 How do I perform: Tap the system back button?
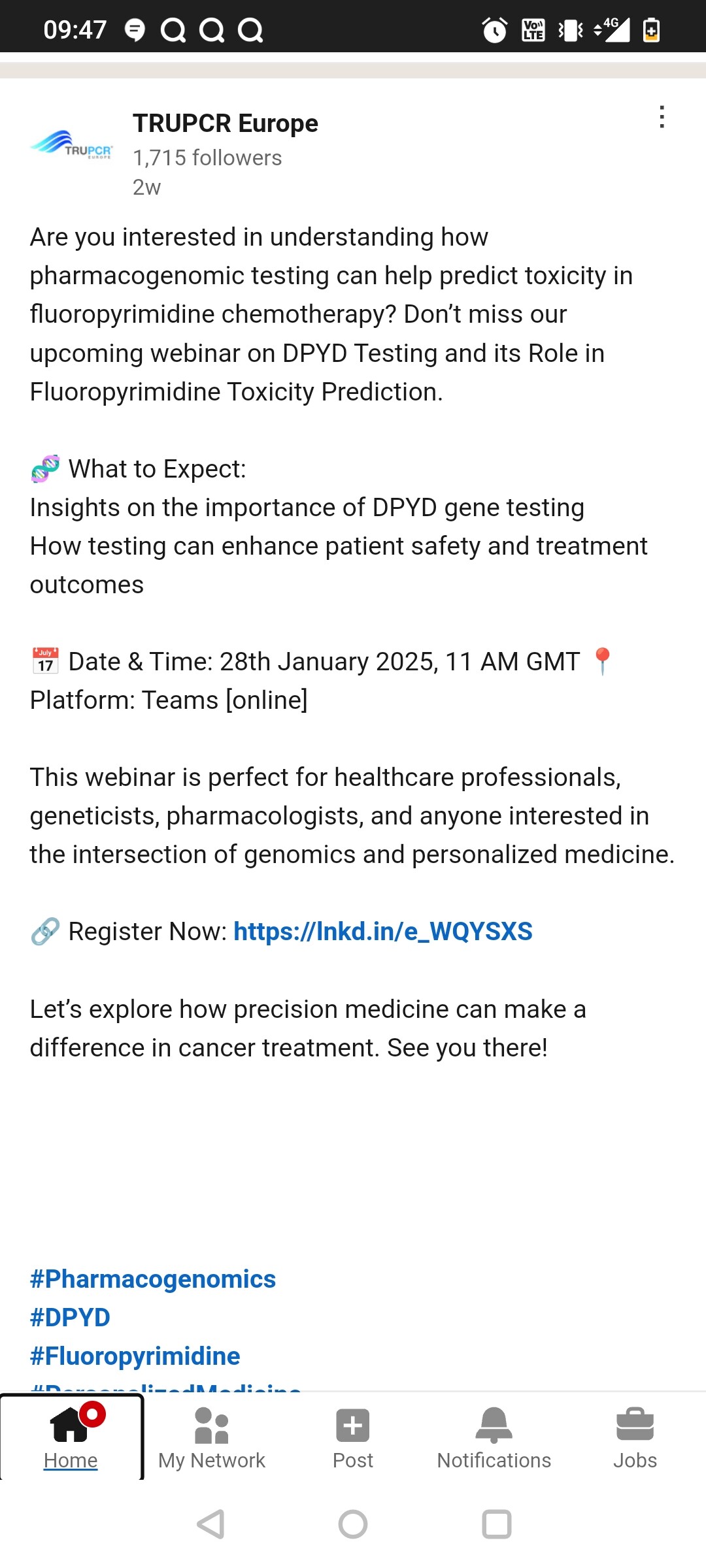[x=210, y=1524]
